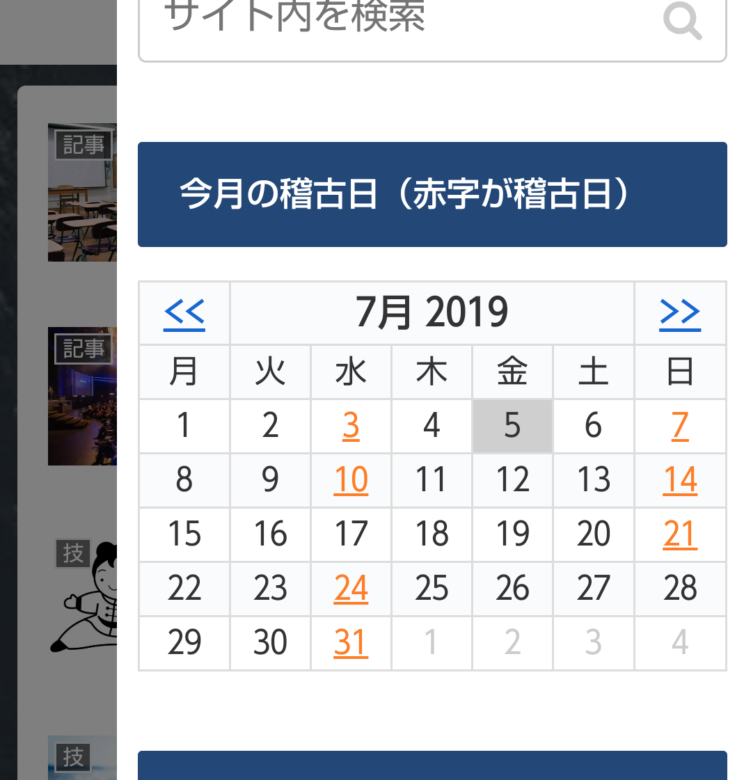Go to previous month with <<

click(x=184, y=314)
